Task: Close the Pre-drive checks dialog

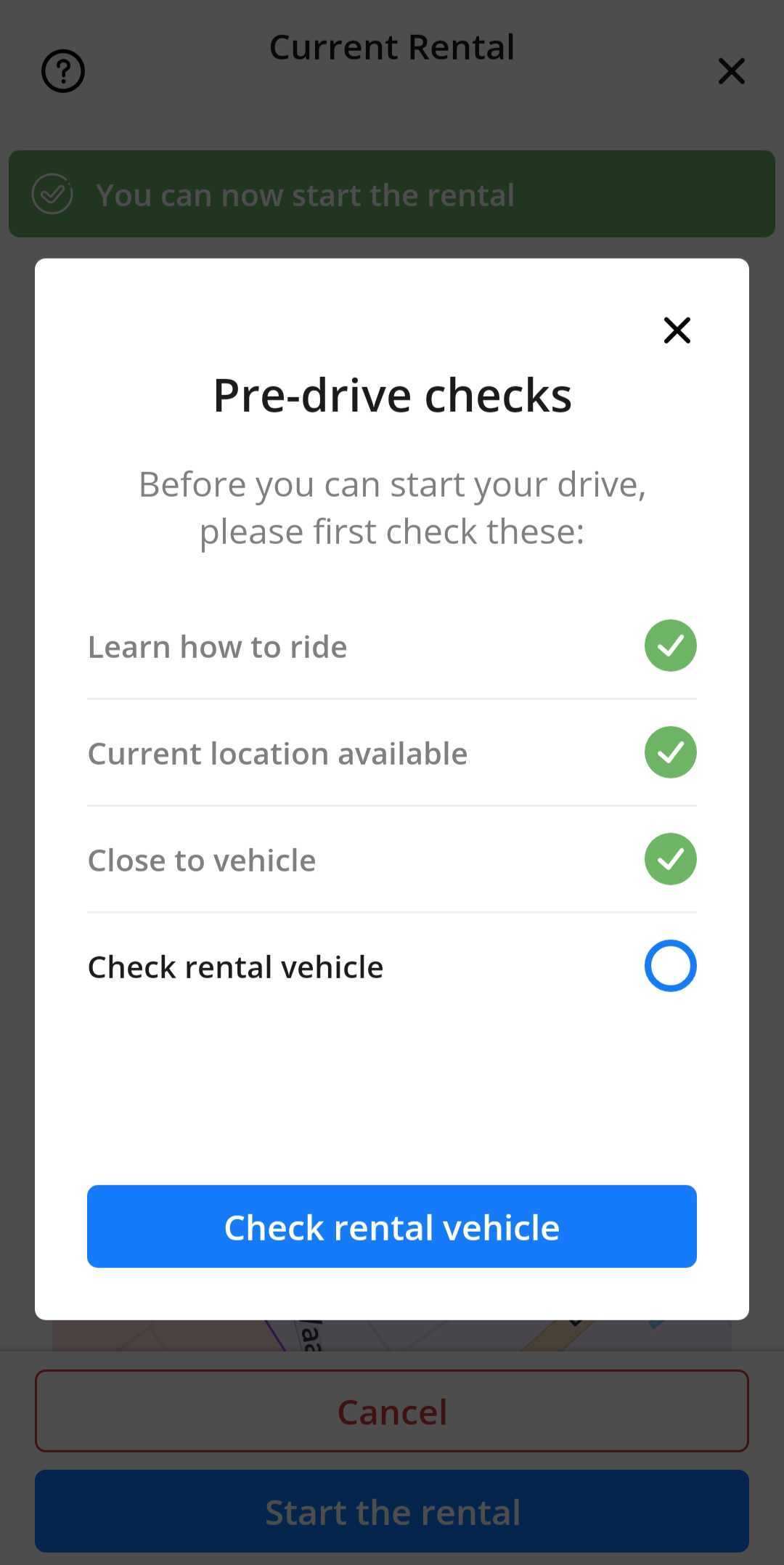Action: coord(677,330)
